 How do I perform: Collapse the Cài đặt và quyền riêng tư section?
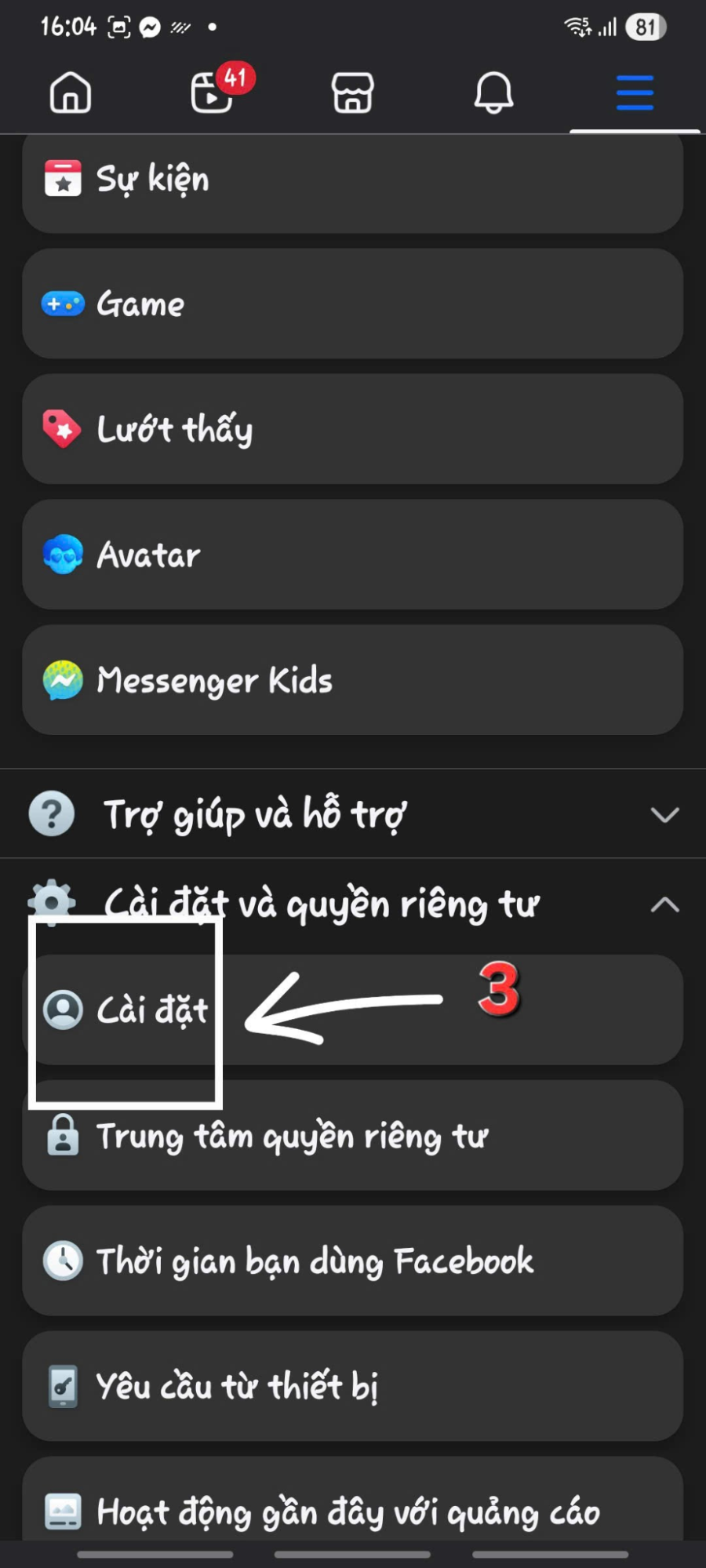pyautogui.click(x=665, y=904)
